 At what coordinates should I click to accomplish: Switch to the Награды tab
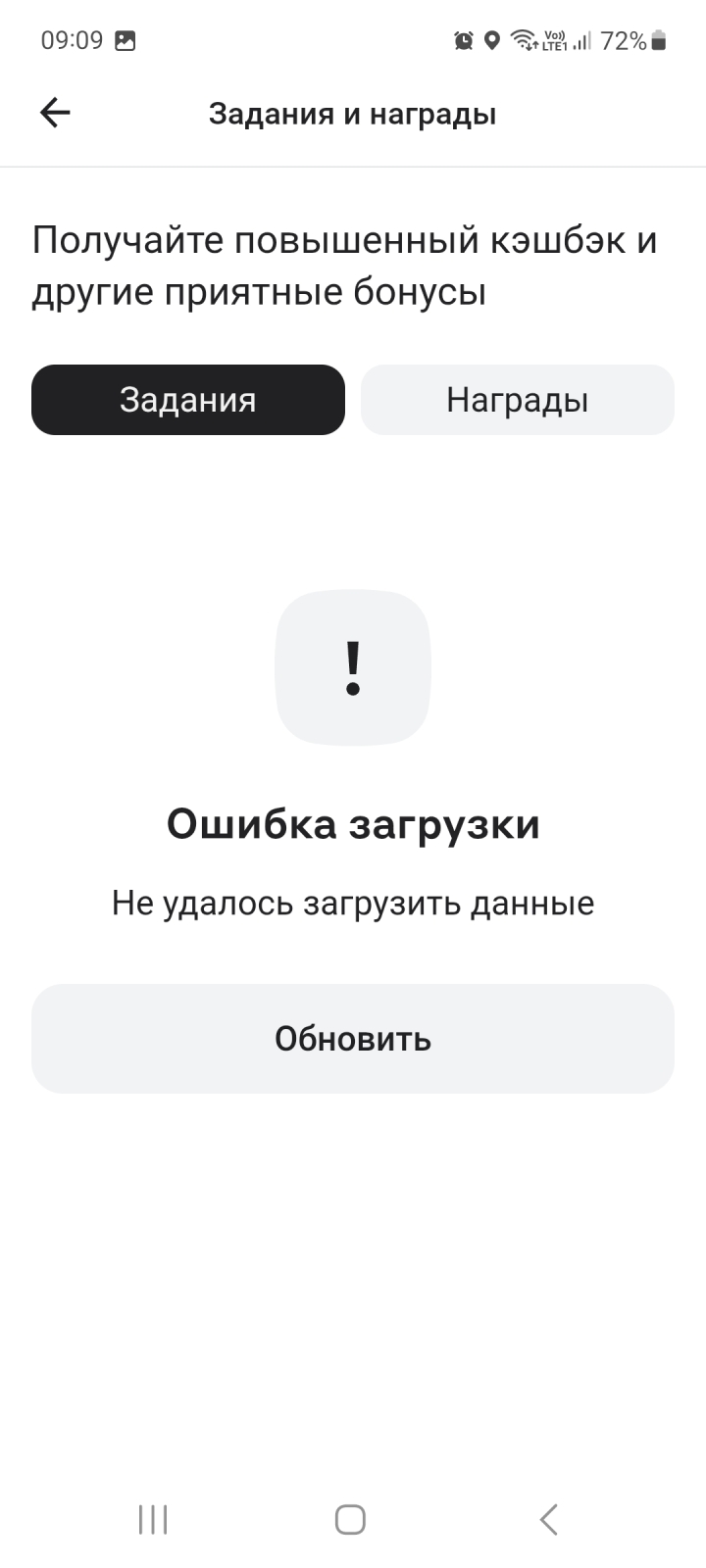click(x=517, y=399)
